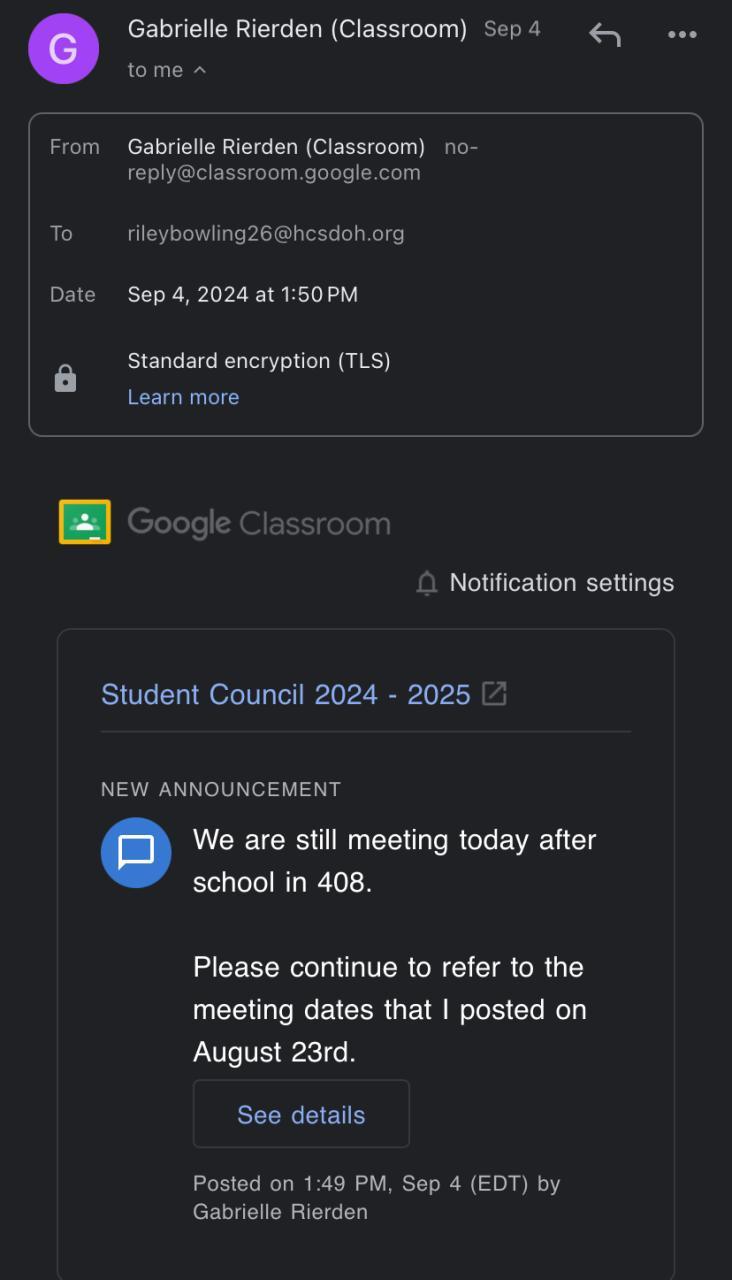The width and height of the screenshot is (732, 1280).
Task: Reply to Gabrielle Rierden's email
Action: [605, 35]
